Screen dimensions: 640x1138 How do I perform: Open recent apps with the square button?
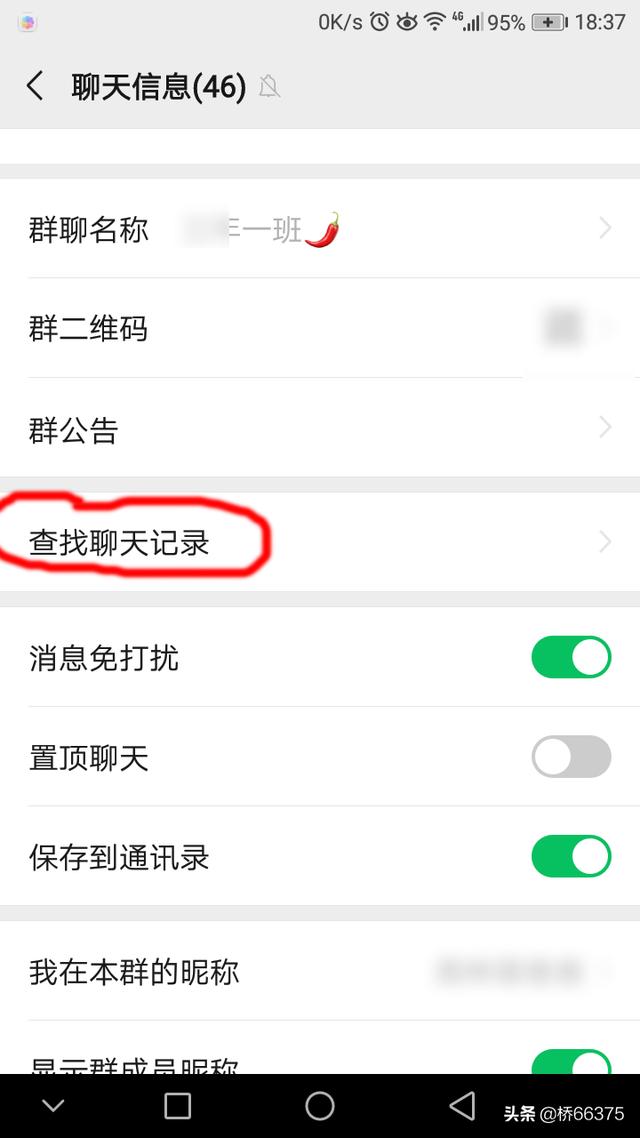point(178,1106)
